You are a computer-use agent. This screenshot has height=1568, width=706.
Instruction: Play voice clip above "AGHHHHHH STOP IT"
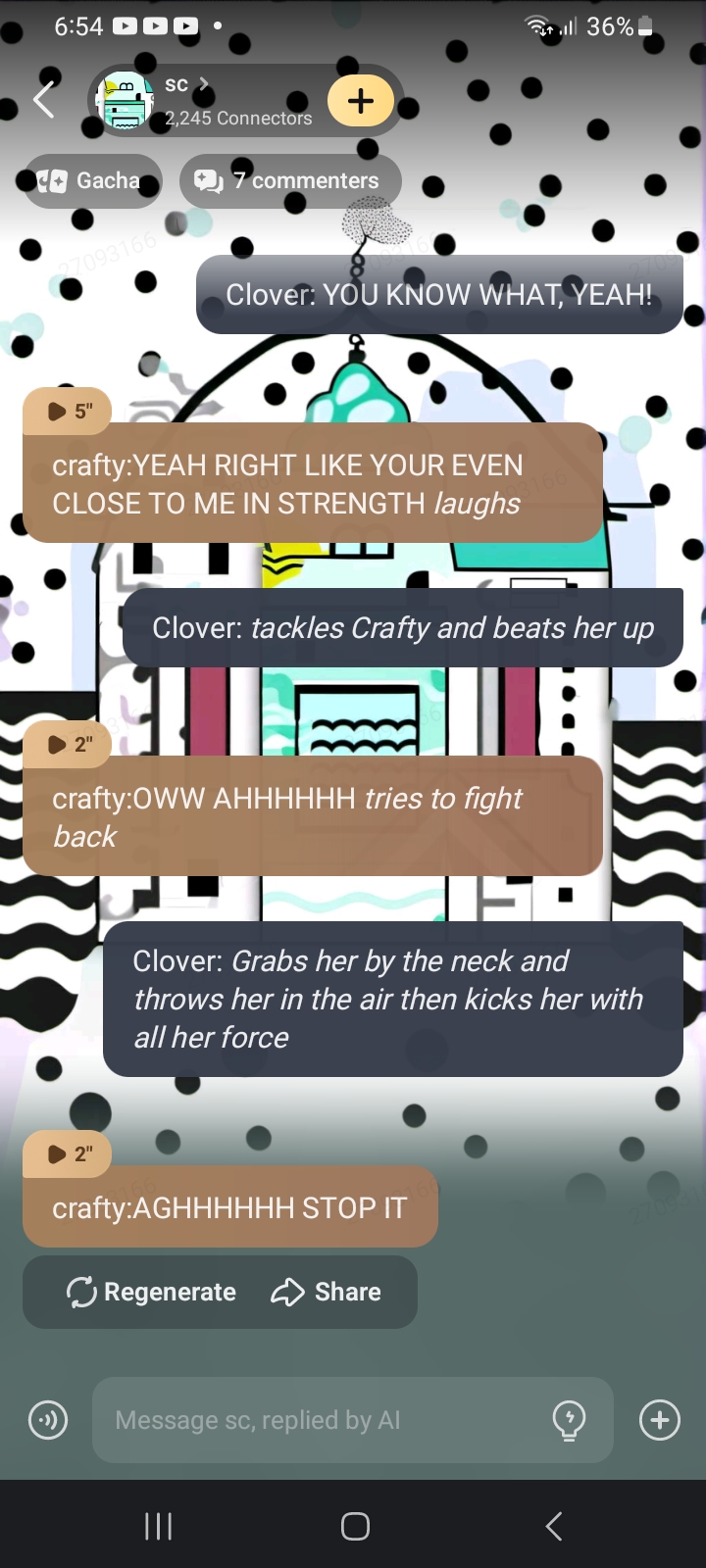click(x=67, y=1154)
